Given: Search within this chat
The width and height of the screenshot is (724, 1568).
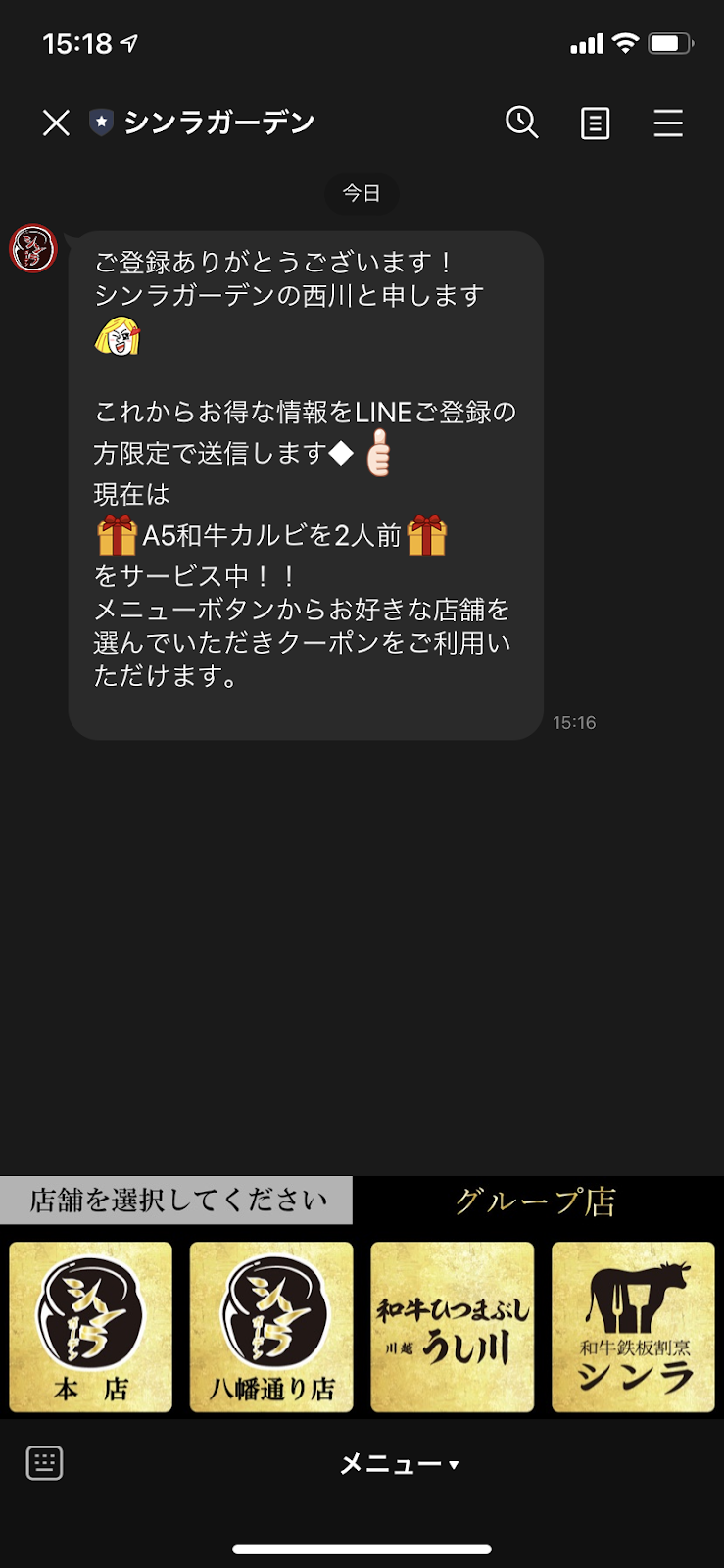Looking at the screenshot, I should tap(521, 122).
